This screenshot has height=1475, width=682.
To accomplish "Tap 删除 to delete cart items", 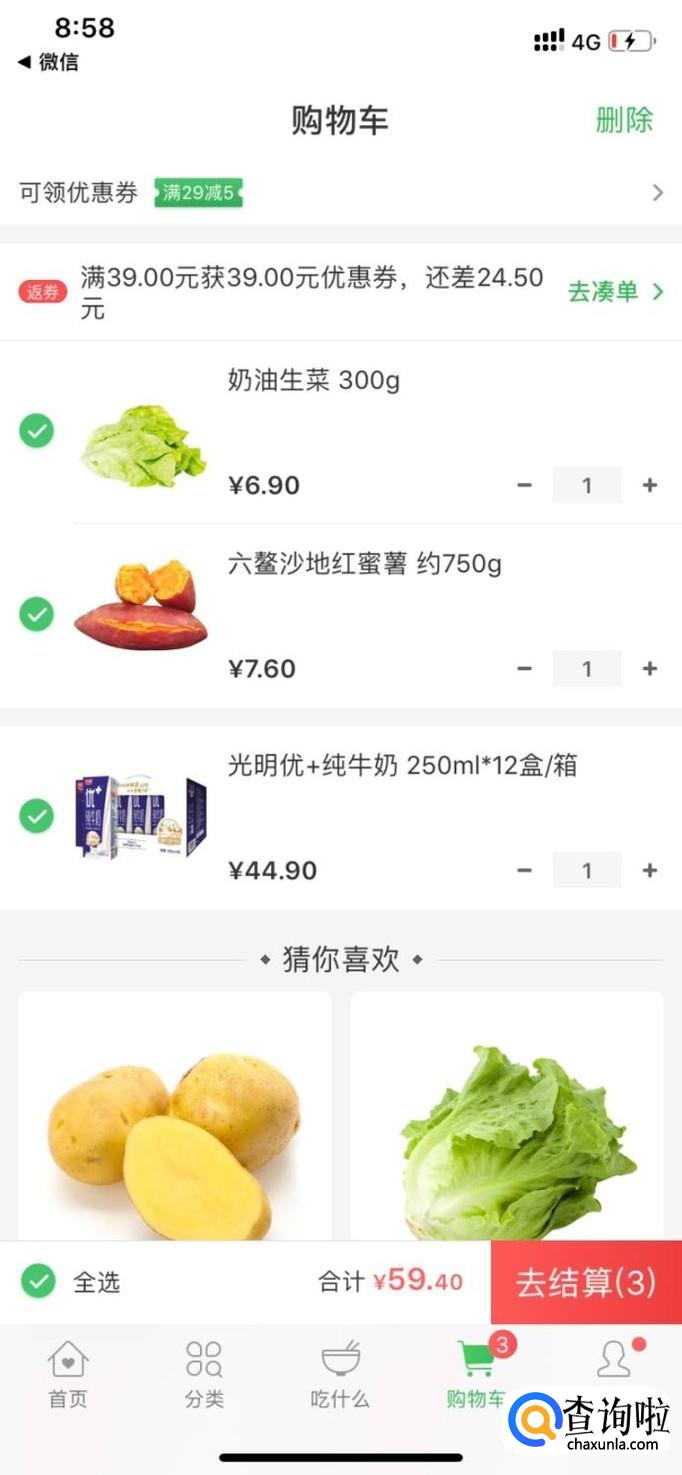I will (x=624, y=120).
